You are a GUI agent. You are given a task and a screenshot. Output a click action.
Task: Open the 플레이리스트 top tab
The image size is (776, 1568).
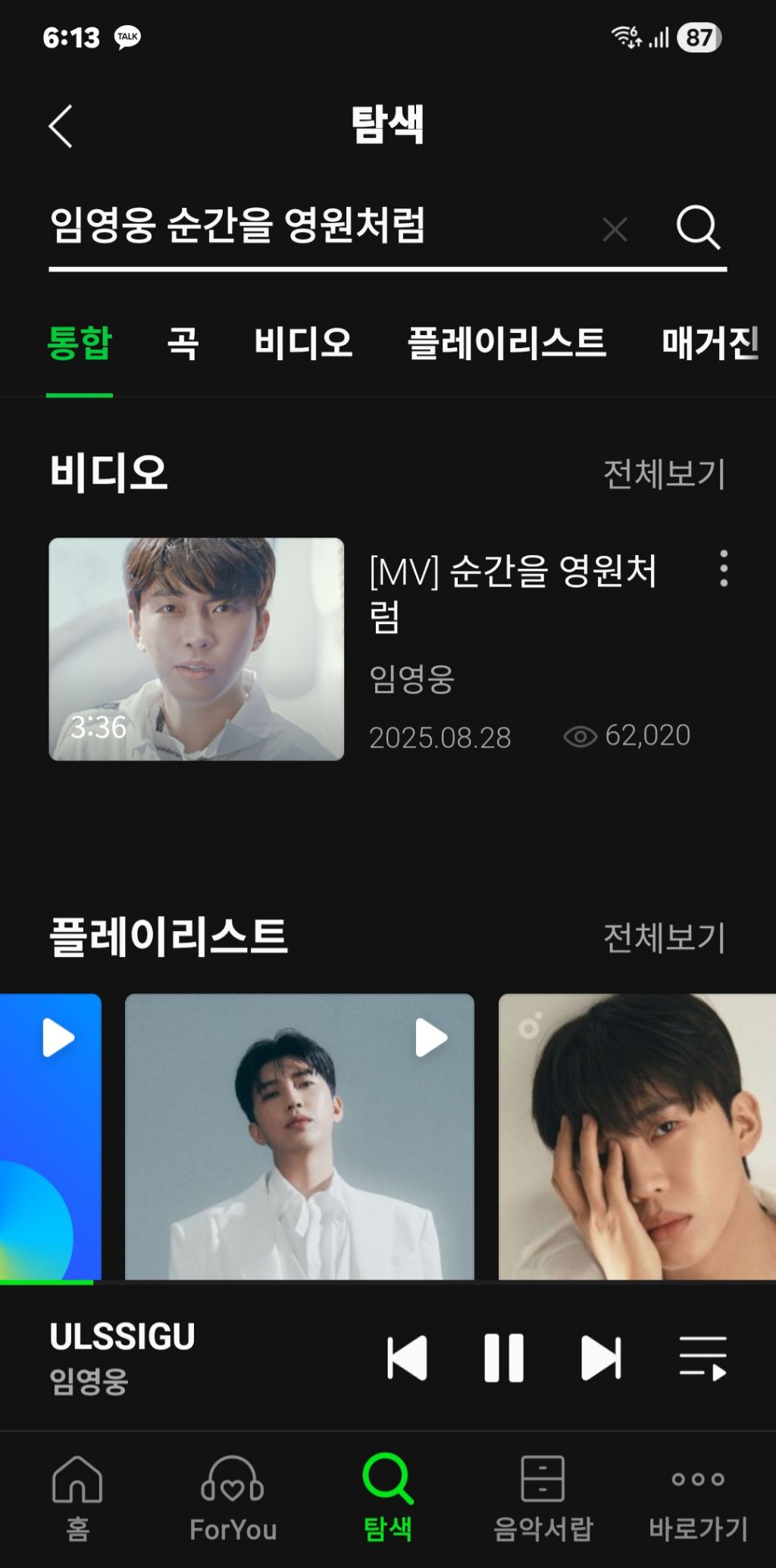507,343
